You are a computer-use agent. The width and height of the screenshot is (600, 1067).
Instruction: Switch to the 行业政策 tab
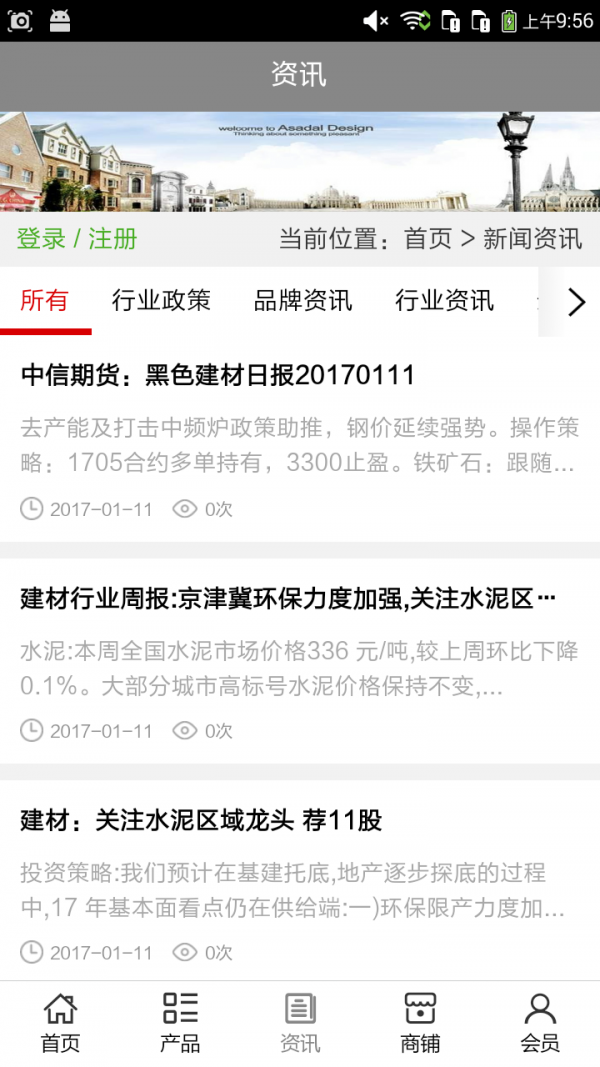coord(161,300)
